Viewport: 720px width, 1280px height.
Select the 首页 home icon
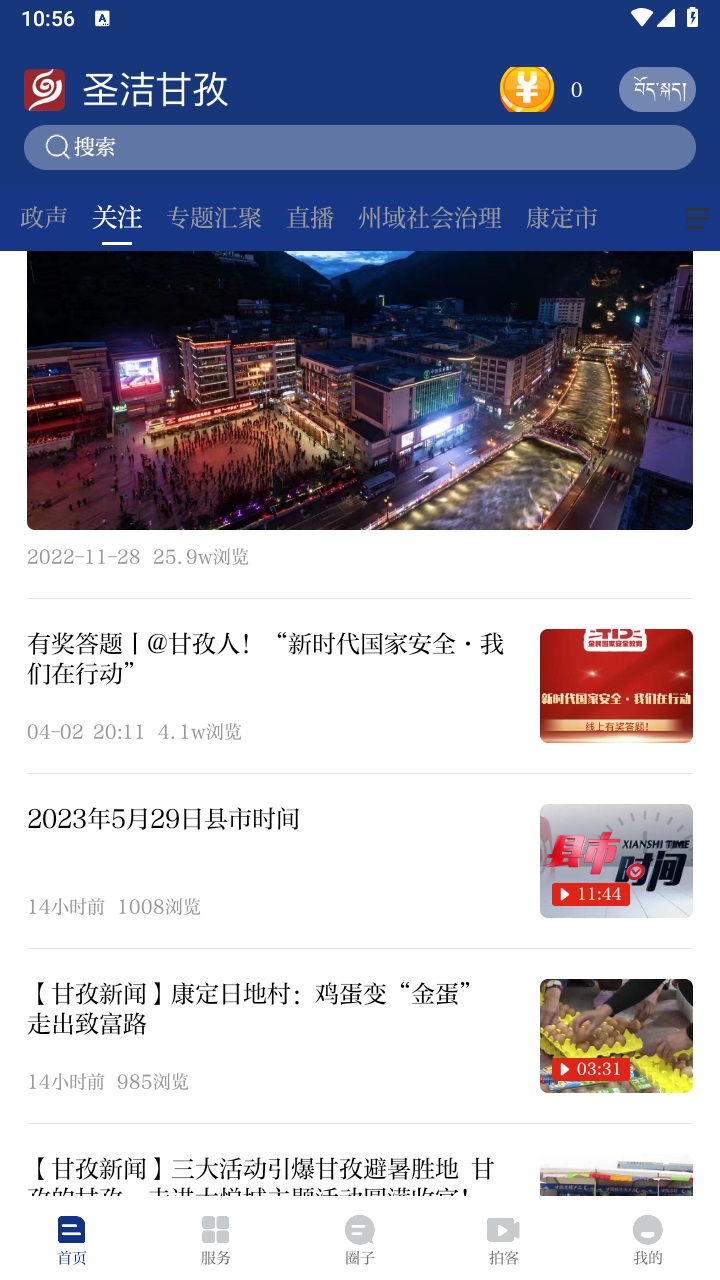(x=71, y=1229)
